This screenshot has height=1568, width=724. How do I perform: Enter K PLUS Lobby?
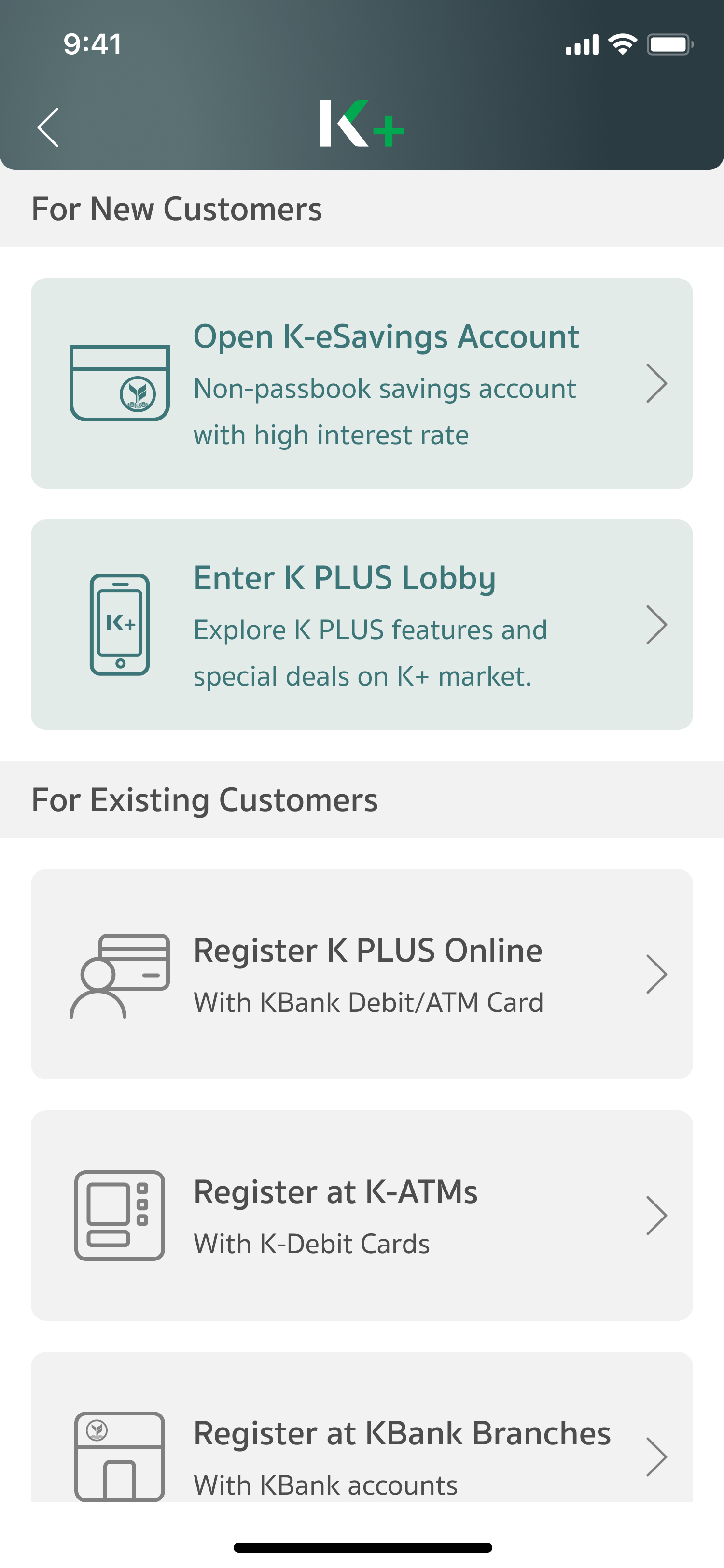click(x=362, y=625)
